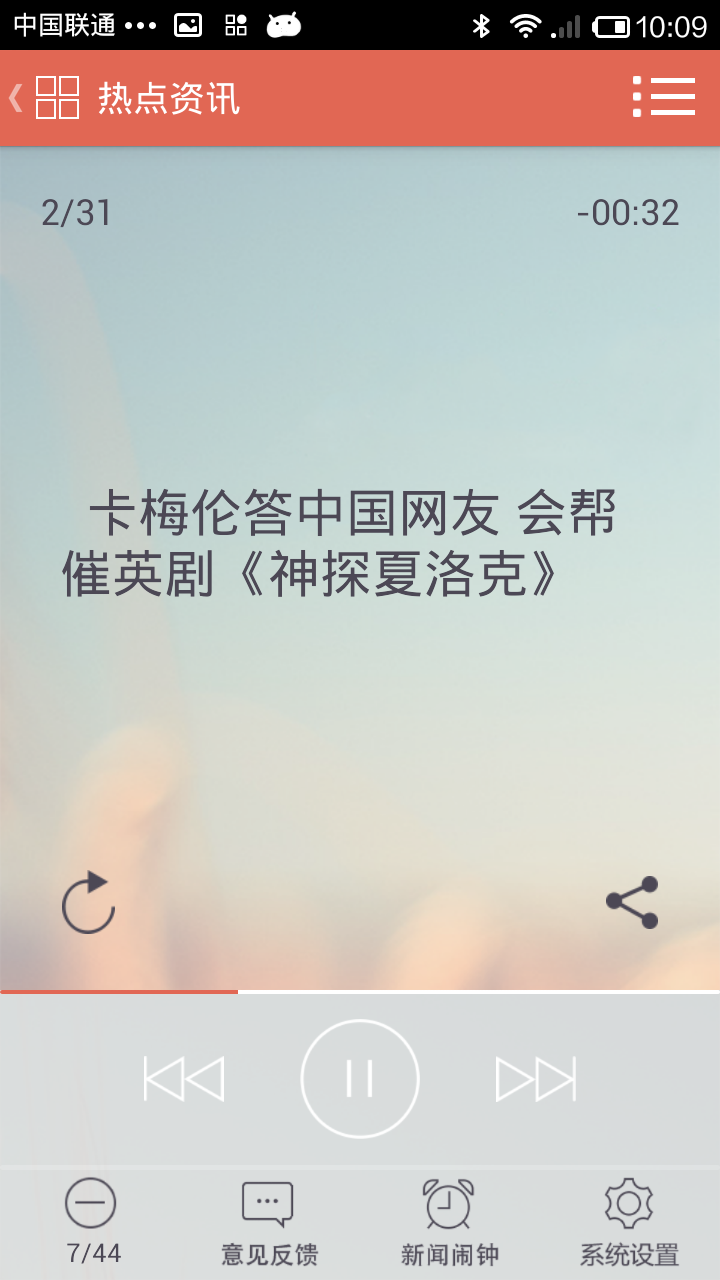Viewport: 720px width, 1280px height.
Task: Replay the current news item
Action: pos(88,903)
